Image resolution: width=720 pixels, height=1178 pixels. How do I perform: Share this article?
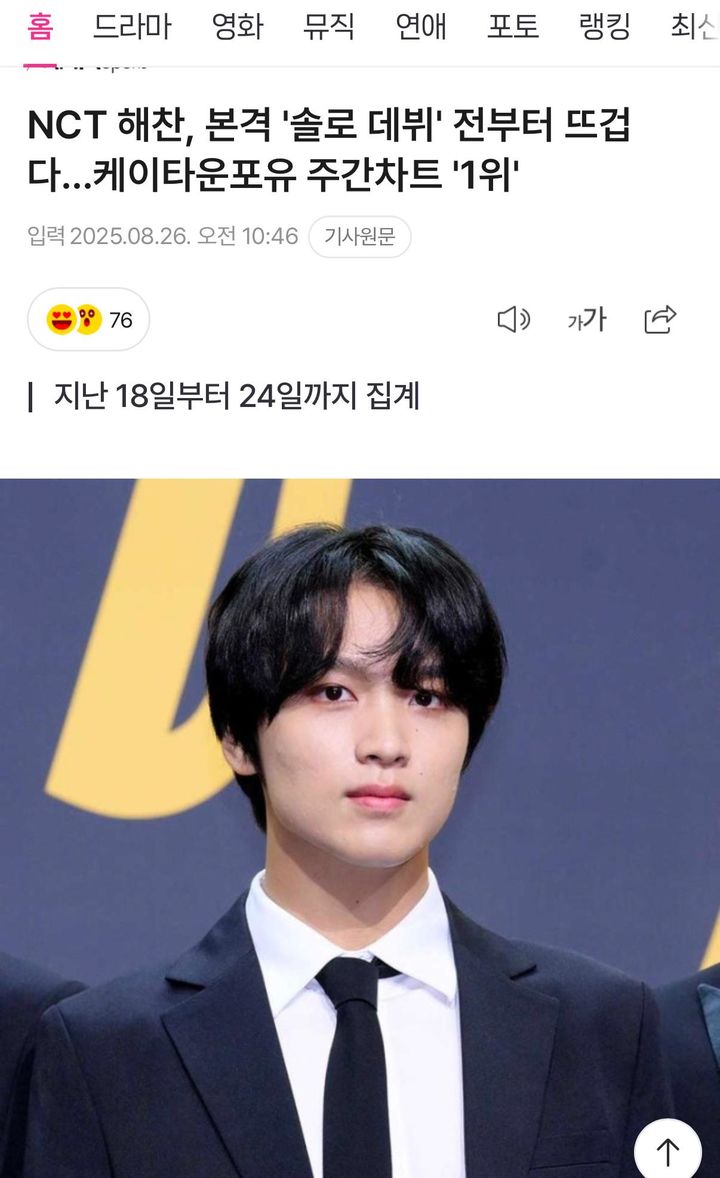click(x=660, y=319)
